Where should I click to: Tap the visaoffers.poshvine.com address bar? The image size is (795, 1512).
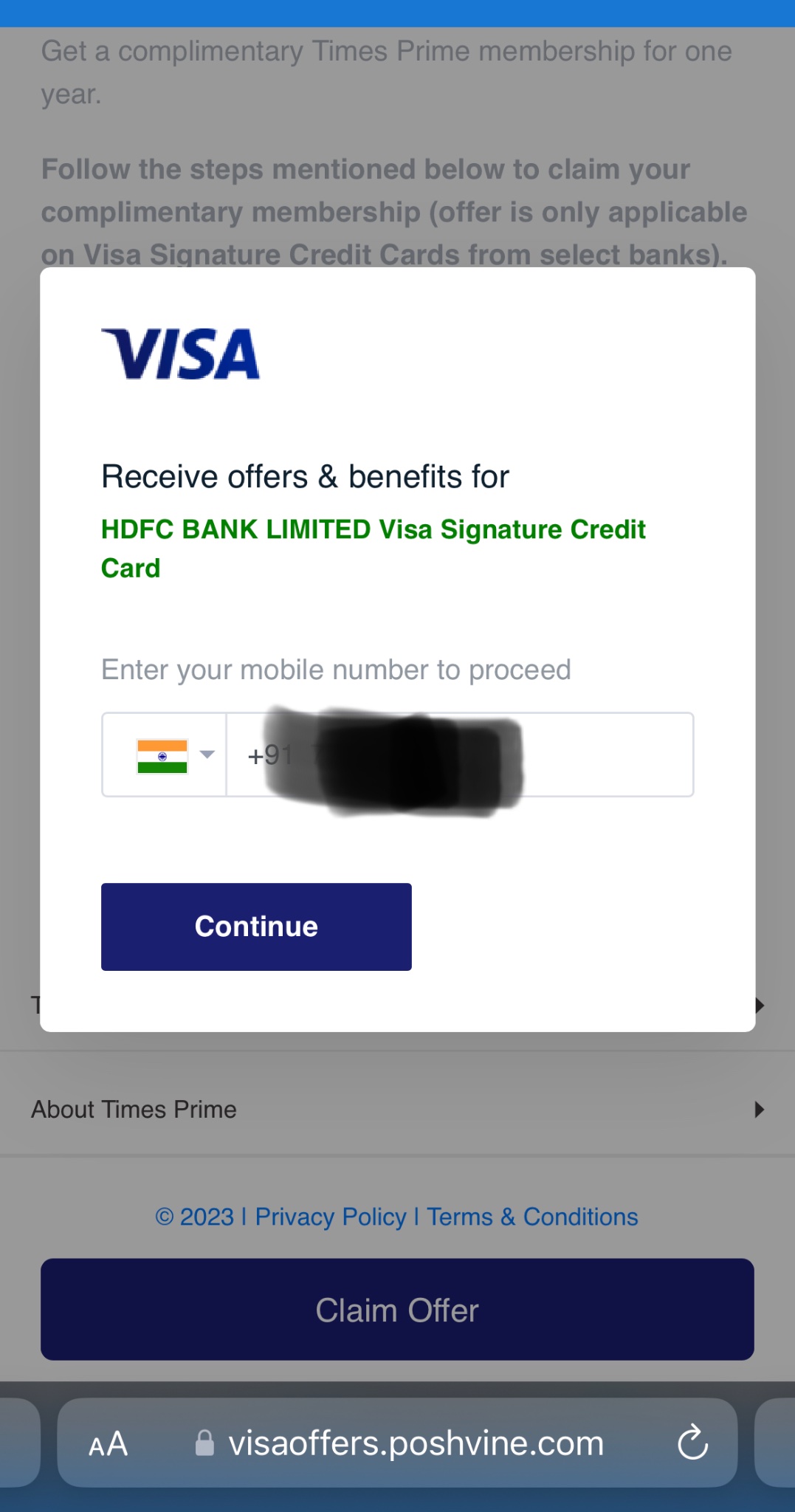pyautogui.click(x=399, y=1443)
